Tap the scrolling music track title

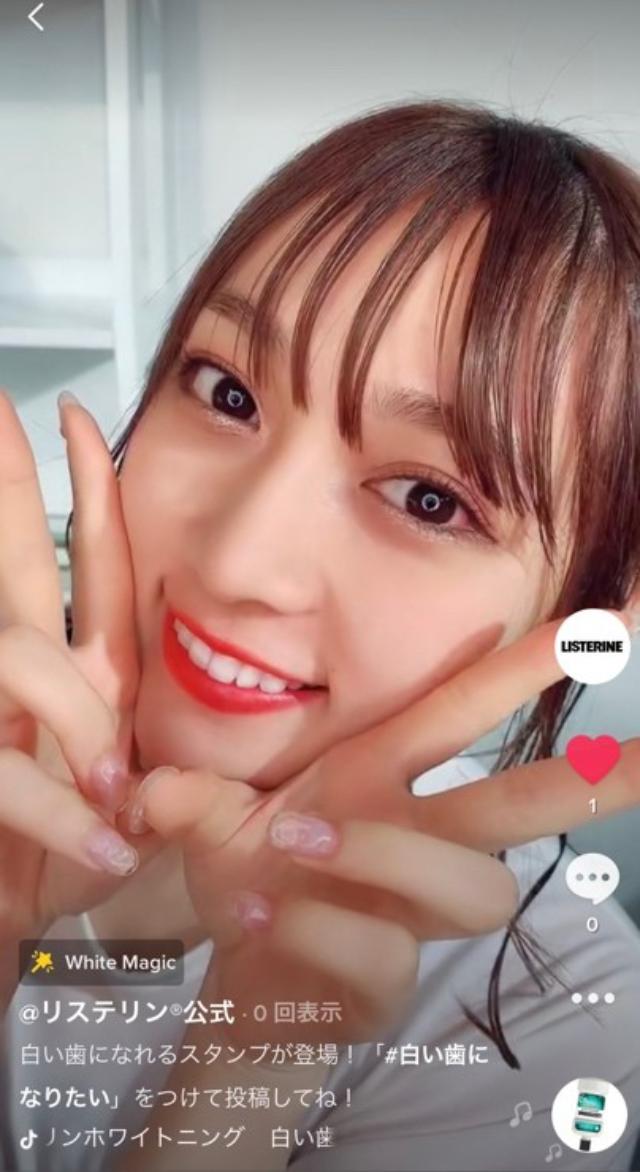pos(180,1137)
